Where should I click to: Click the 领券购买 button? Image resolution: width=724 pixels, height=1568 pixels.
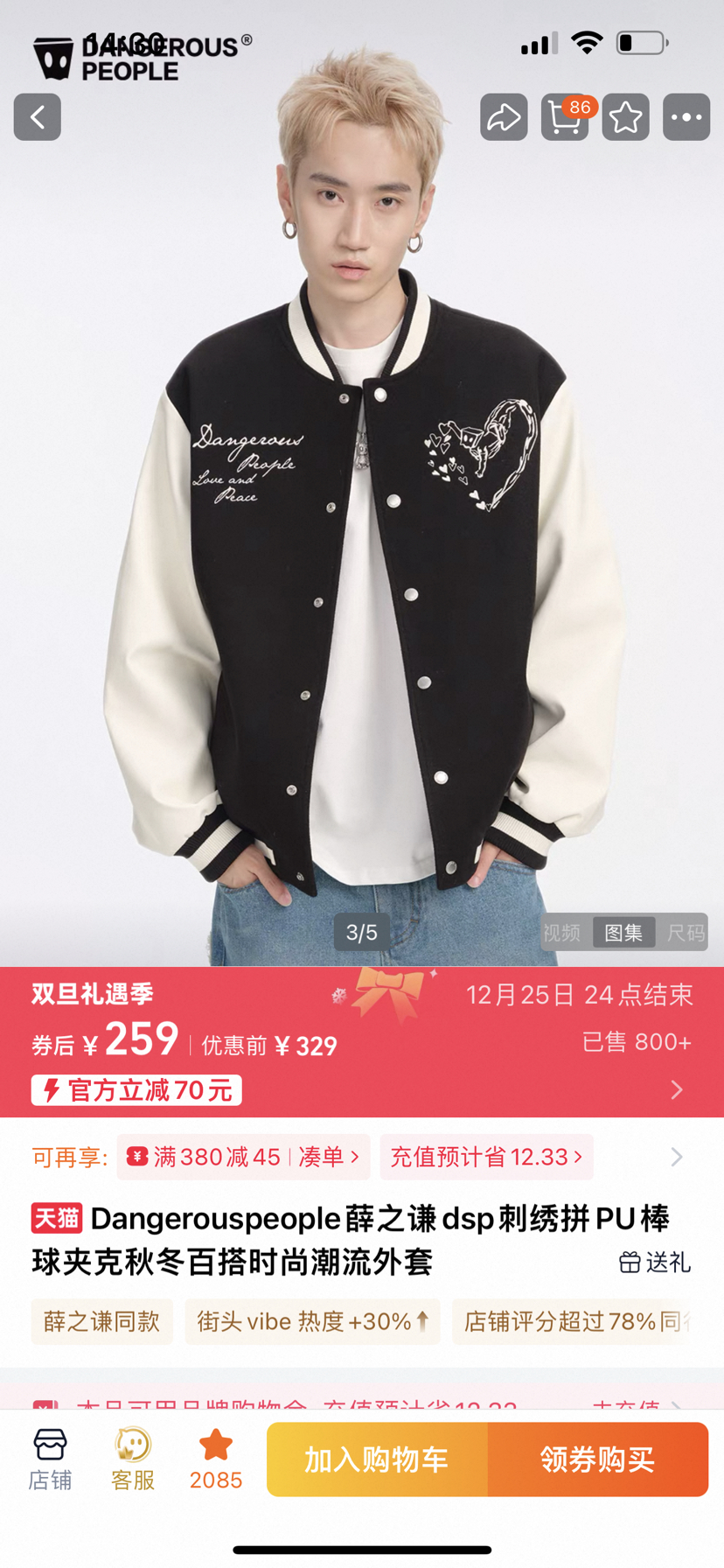point(599,1459)
